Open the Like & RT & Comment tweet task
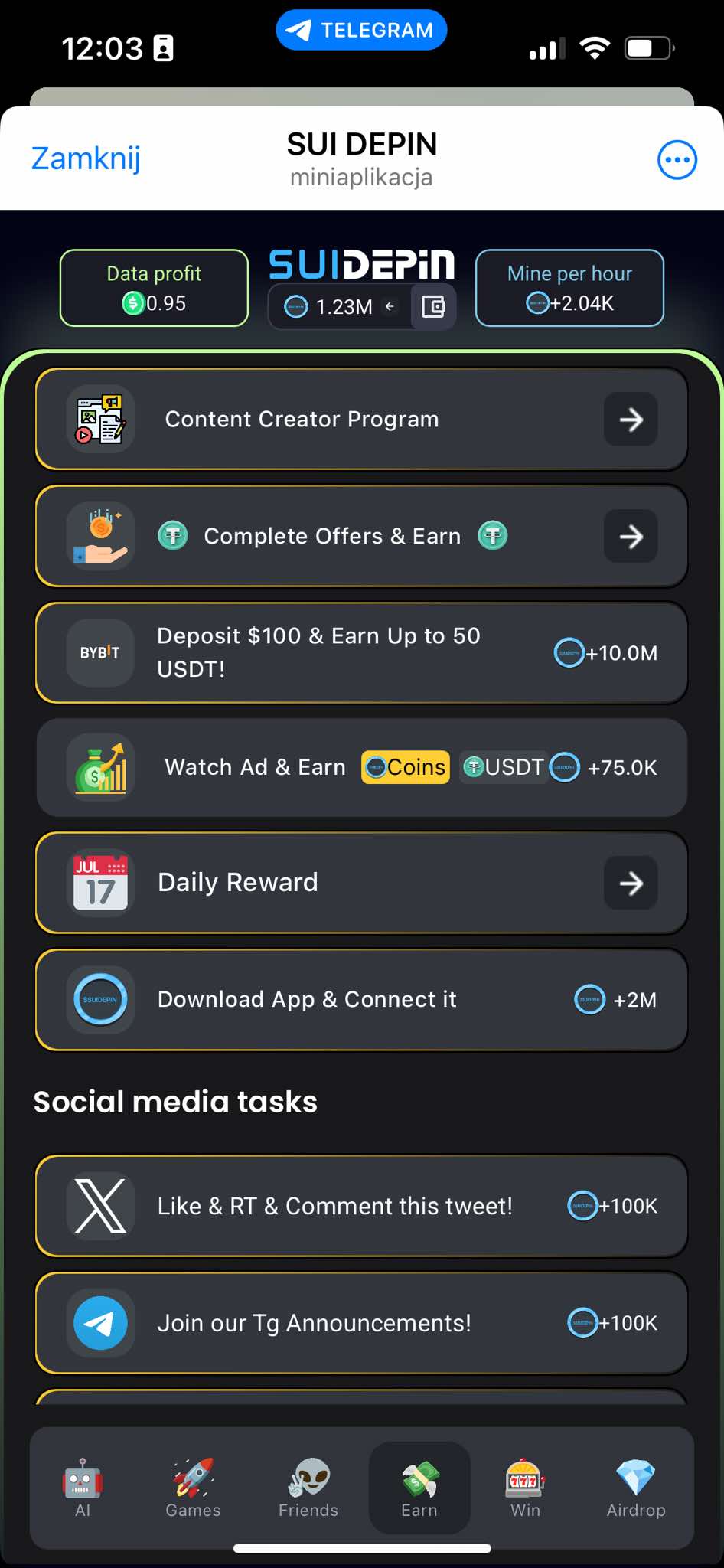Viewport: 724px width, 1568px height. click(x=361, y=1206)
